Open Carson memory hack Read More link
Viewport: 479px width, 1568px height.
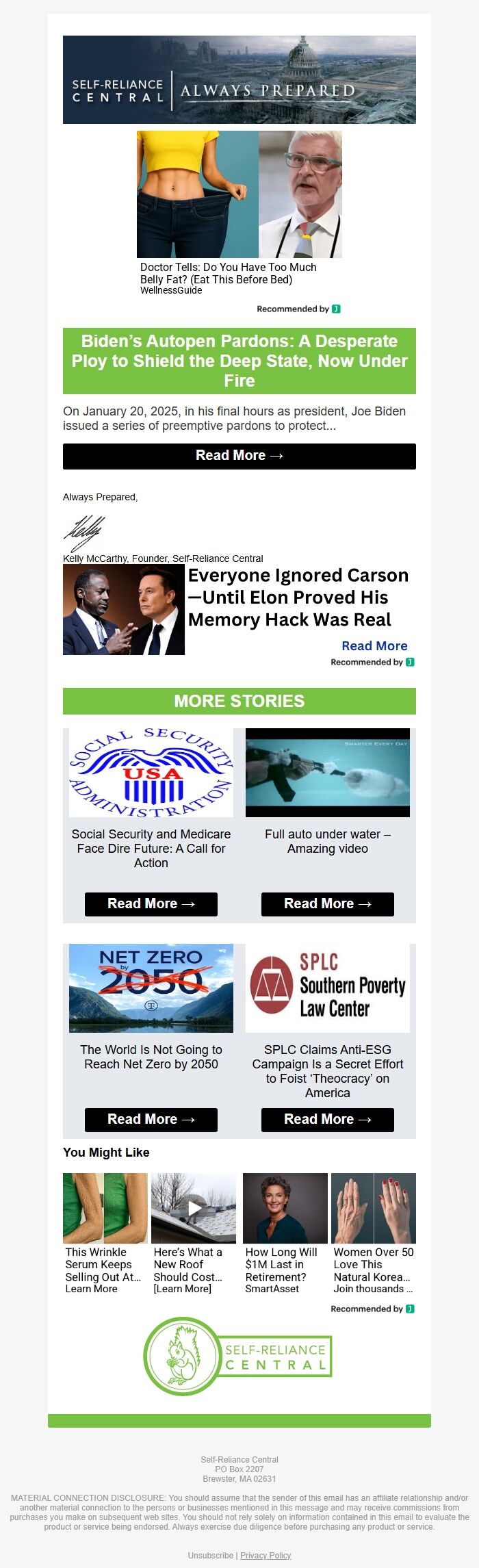coord(374,645)
